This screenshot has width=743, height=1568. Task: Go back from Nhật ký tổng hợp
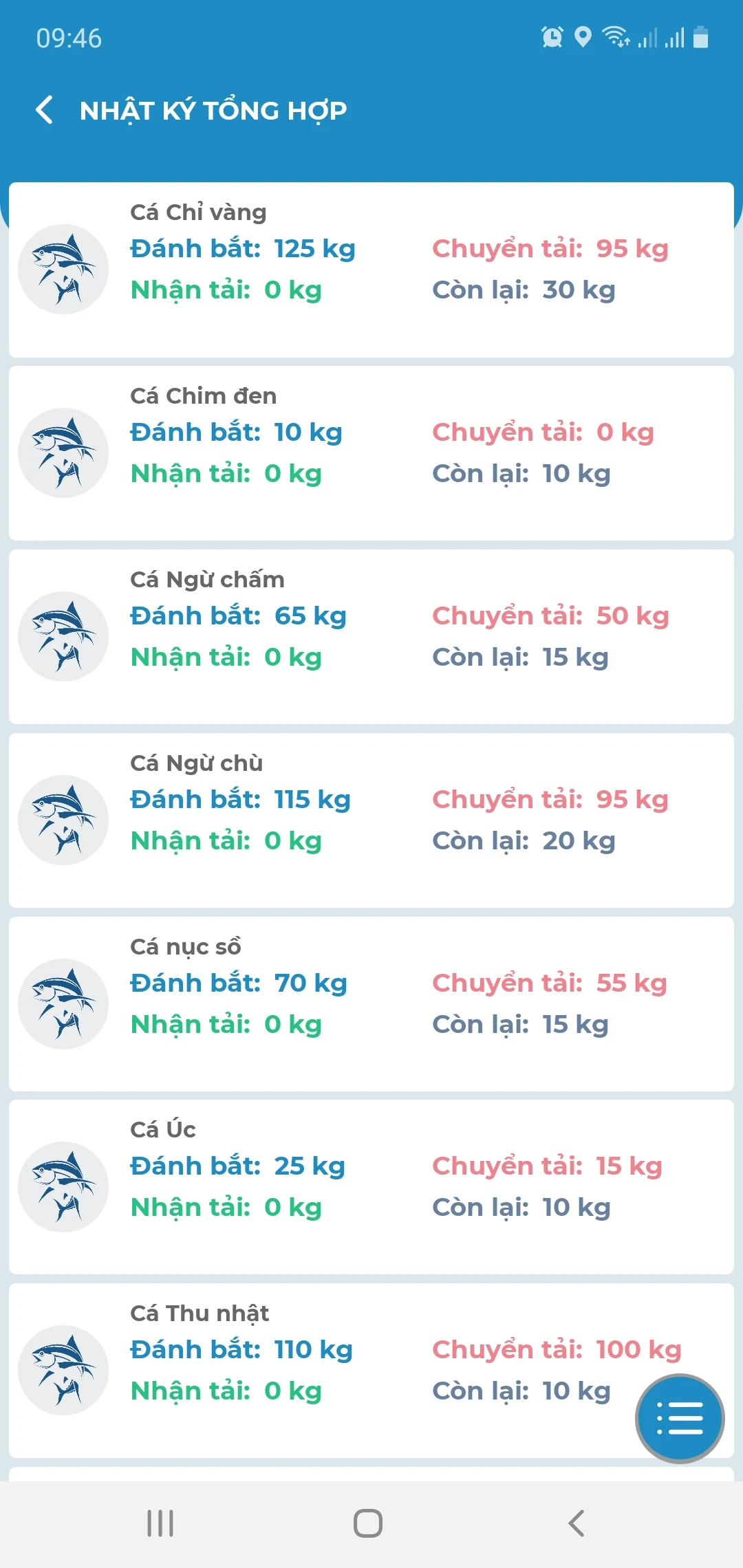pos(45,110)
